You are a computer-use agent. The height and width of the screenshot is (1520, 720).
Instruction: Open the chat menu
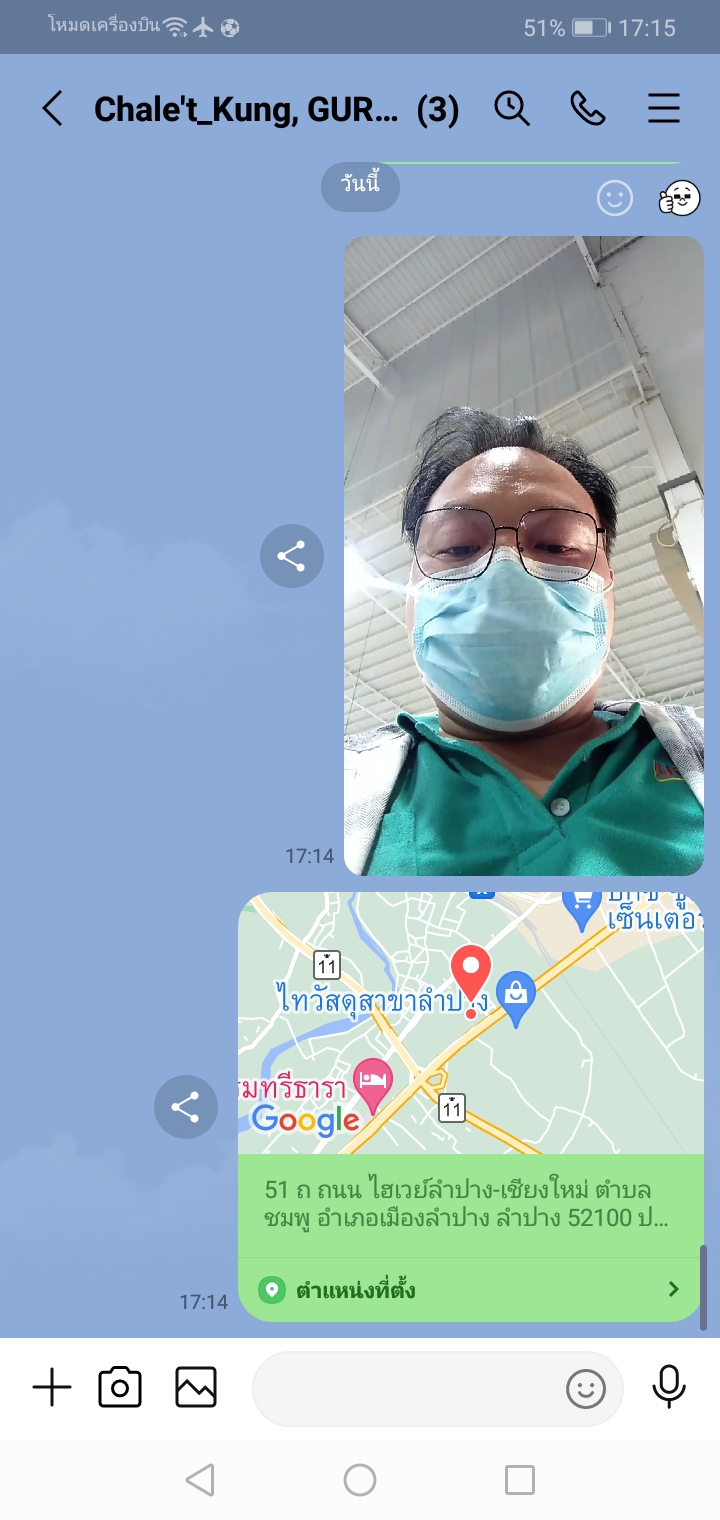coord(664,108)
